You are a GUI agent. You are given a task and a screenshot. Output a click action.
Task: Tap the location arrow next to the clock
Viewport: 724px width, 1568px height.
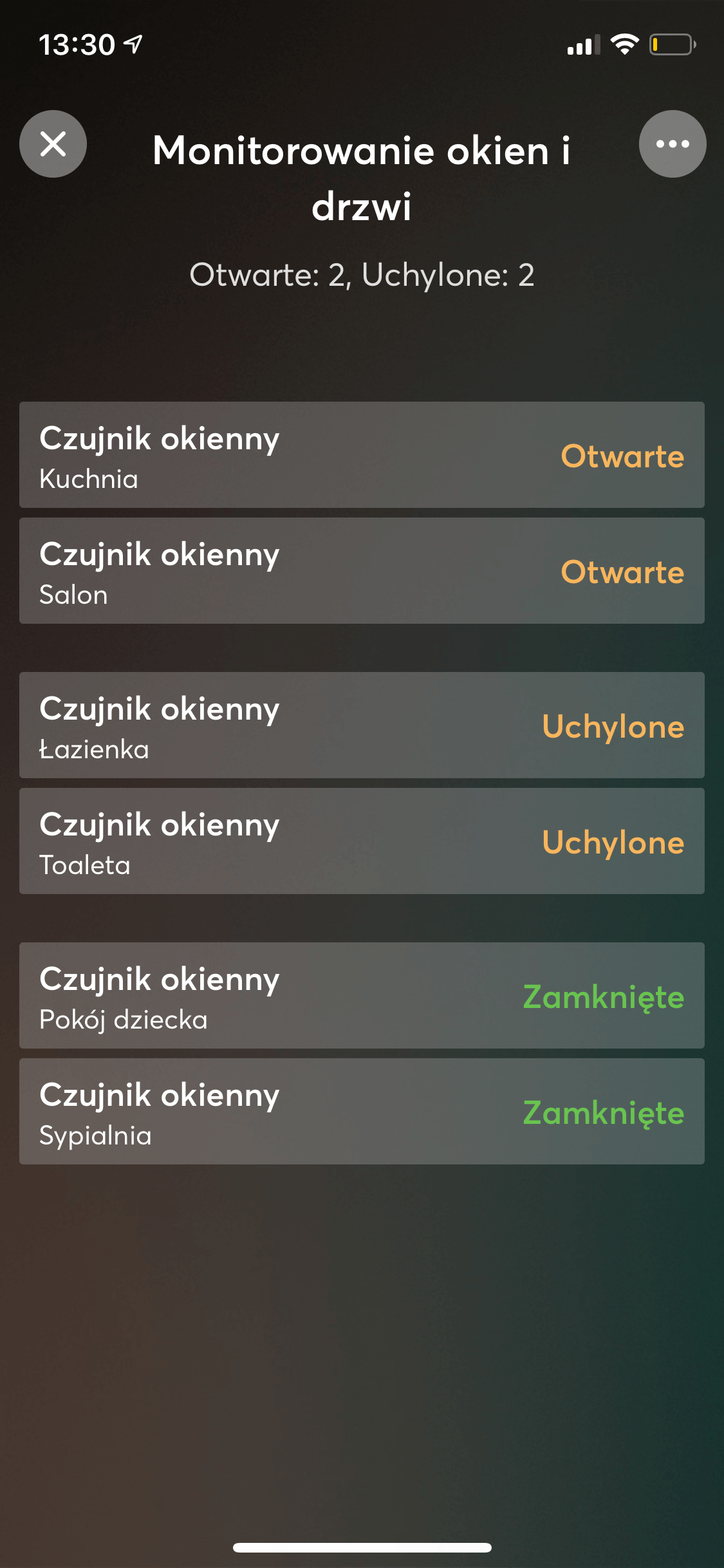point(132,44)
